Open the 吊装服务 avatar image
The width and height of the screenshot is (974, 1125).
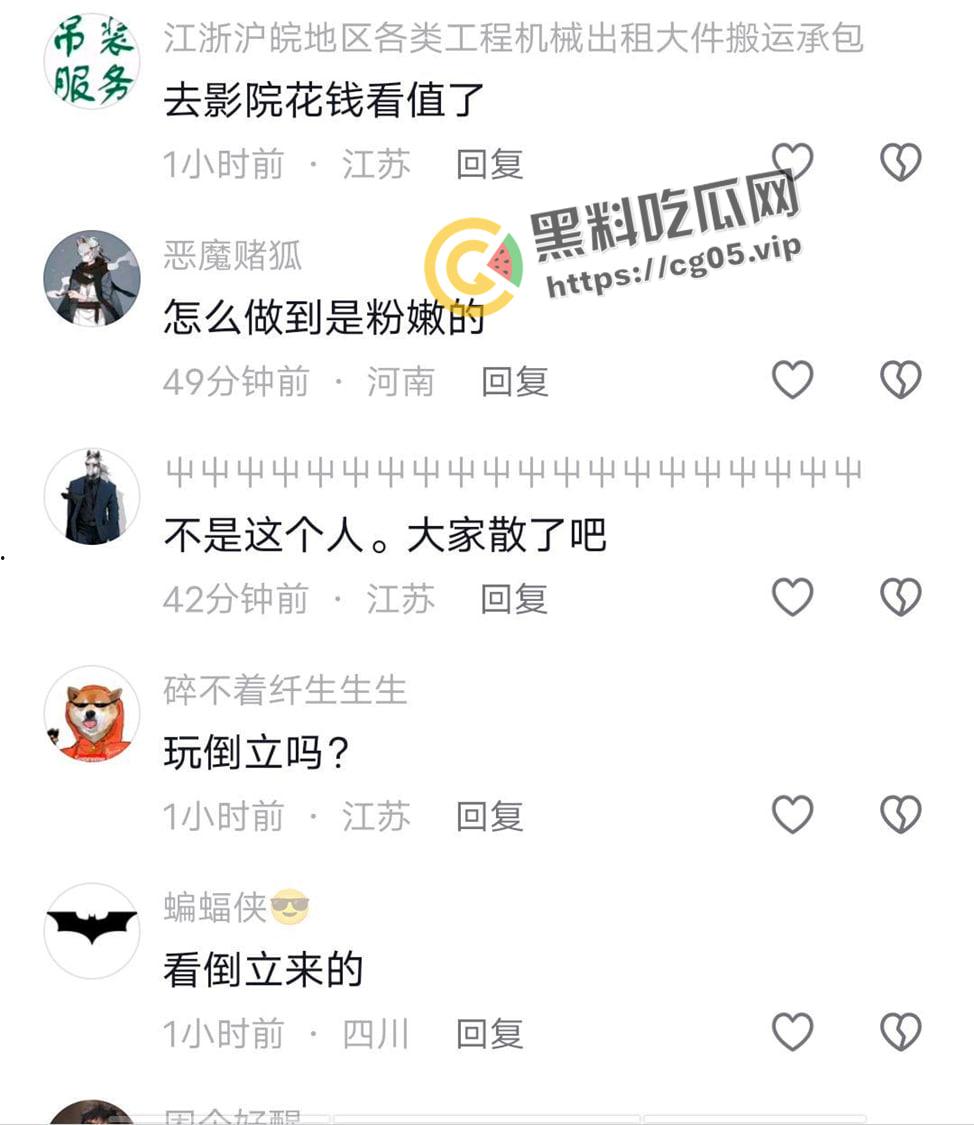[x=91, y=60]
